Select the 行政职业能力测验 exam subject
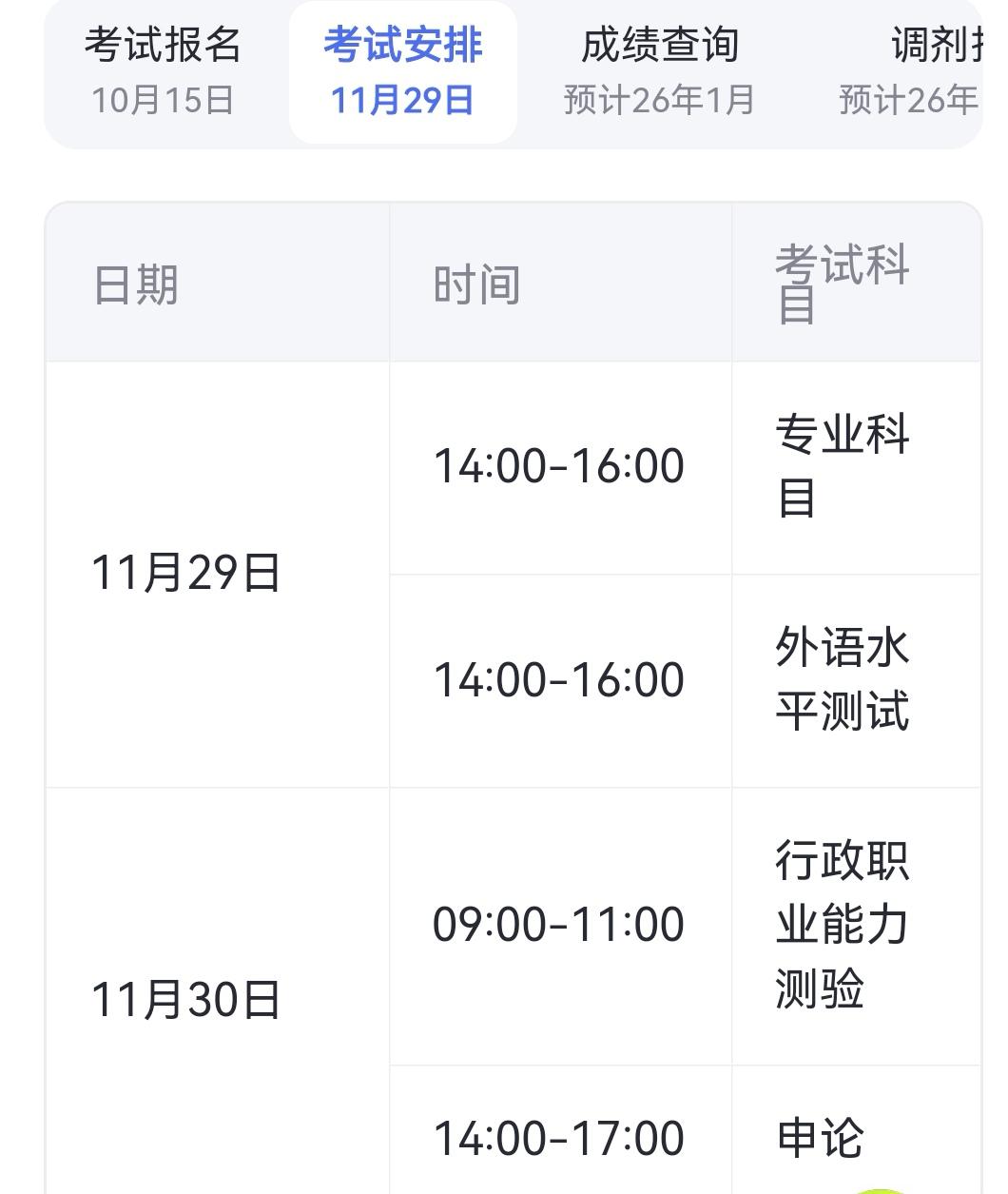This screenshot has height=1194, width=1008. click(842, 921)
